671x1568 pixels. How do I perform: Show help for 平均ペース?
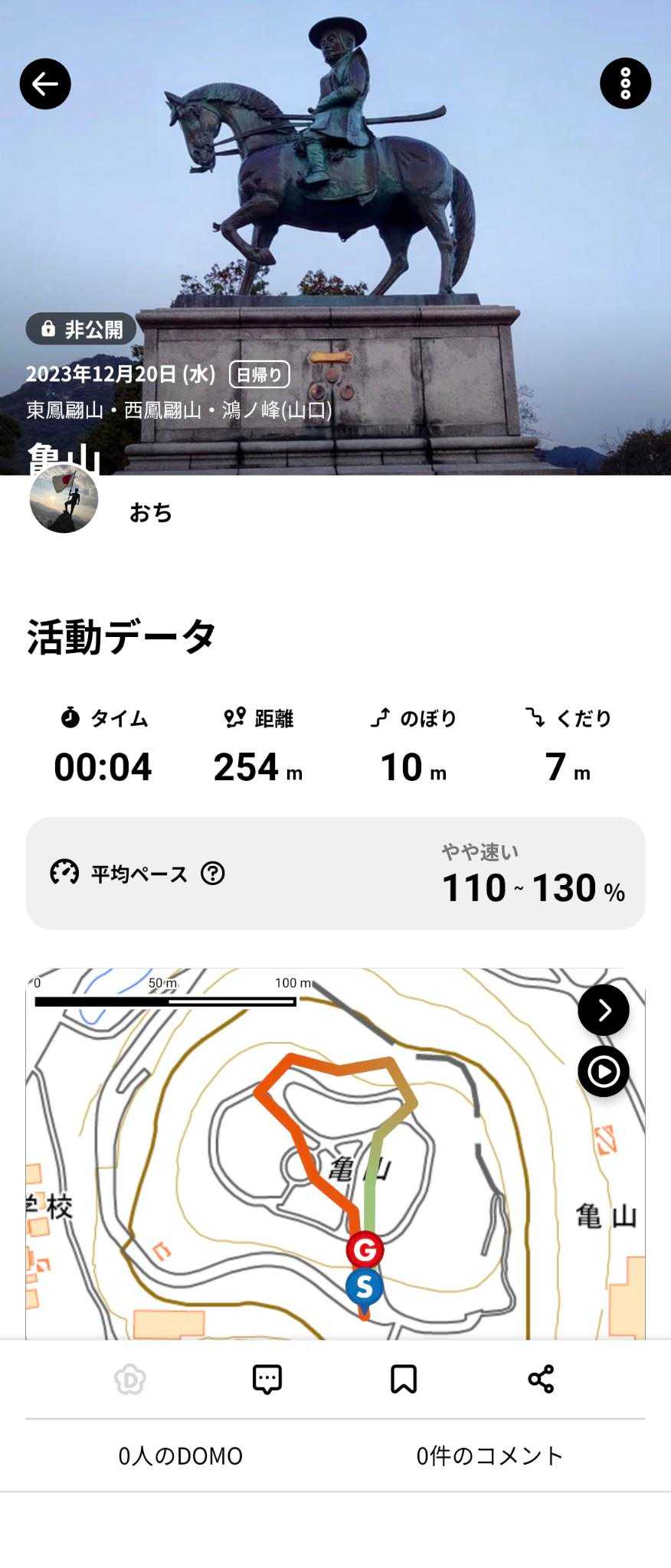213,873
